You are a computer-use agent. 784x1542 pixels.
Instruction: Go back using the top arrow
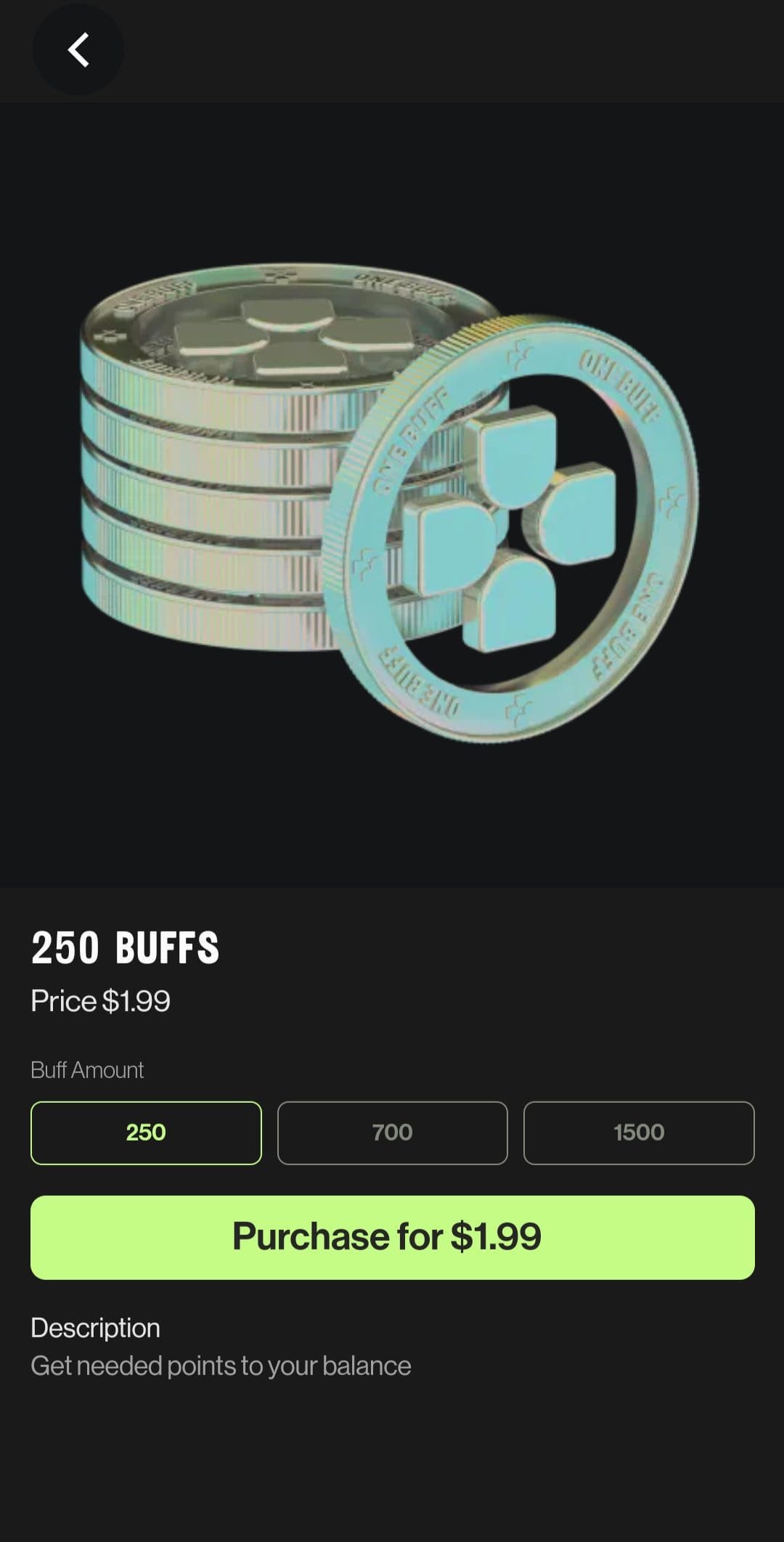pyautogui.click(x=78, y=49)
